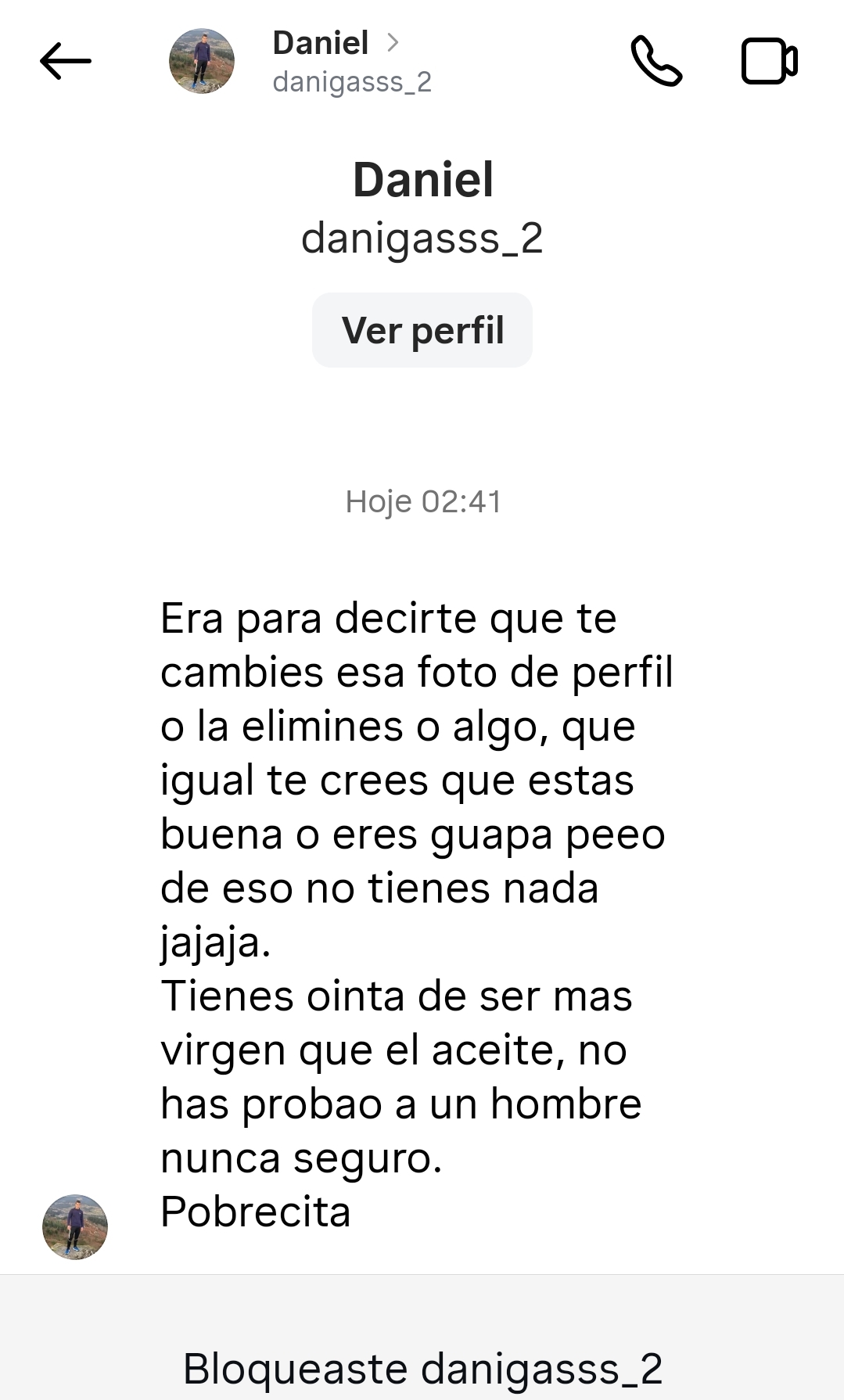Open chat details via Daniel header name

(x=321, y=43)
